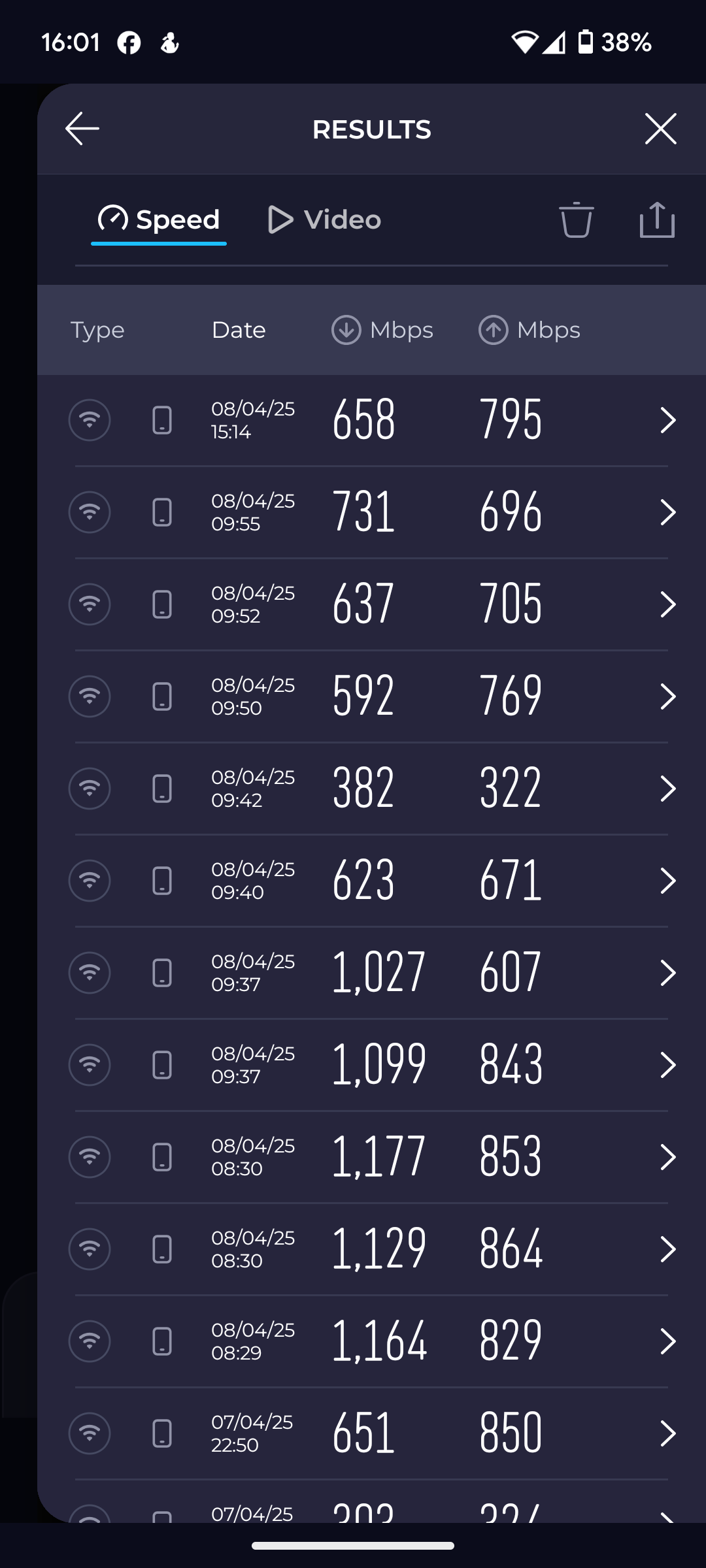Share results using the export icon
This screenshot has width=706, height=1568.
coord(657,220)
